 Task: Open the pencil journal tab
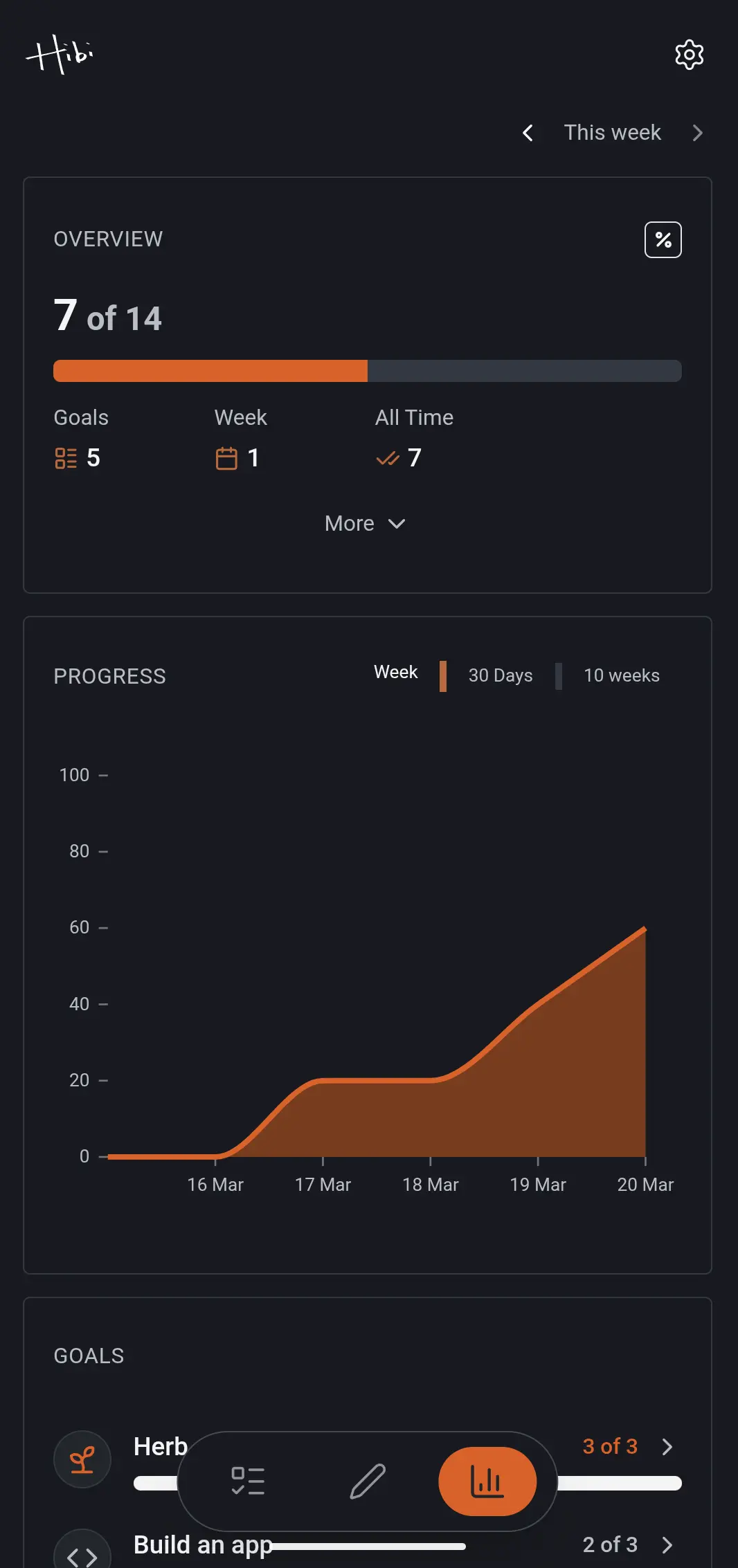368,1482
